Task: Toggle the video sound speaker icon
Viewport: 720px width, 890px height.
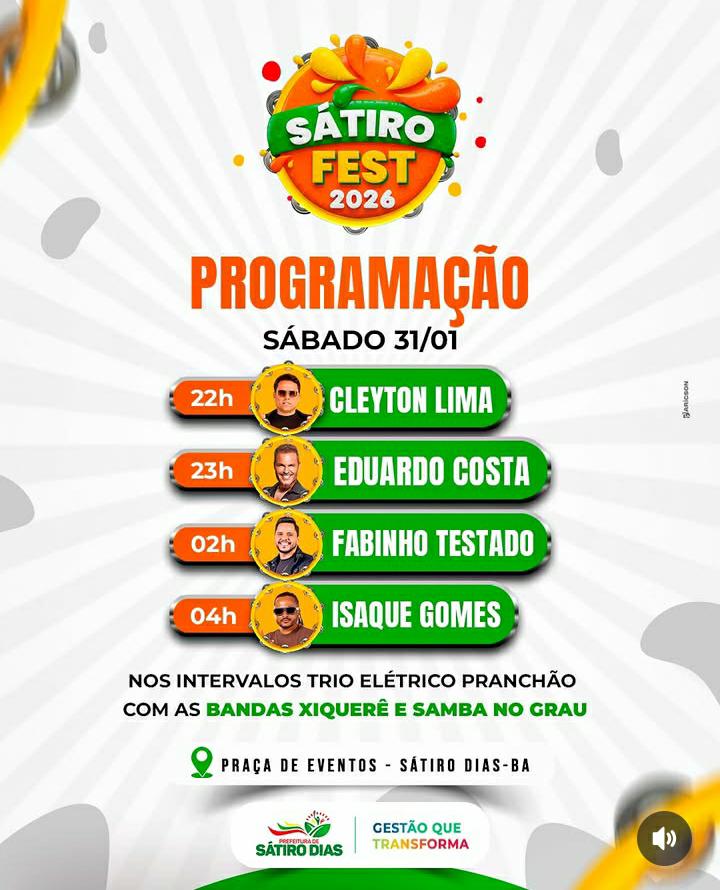Action: point(664,838)
